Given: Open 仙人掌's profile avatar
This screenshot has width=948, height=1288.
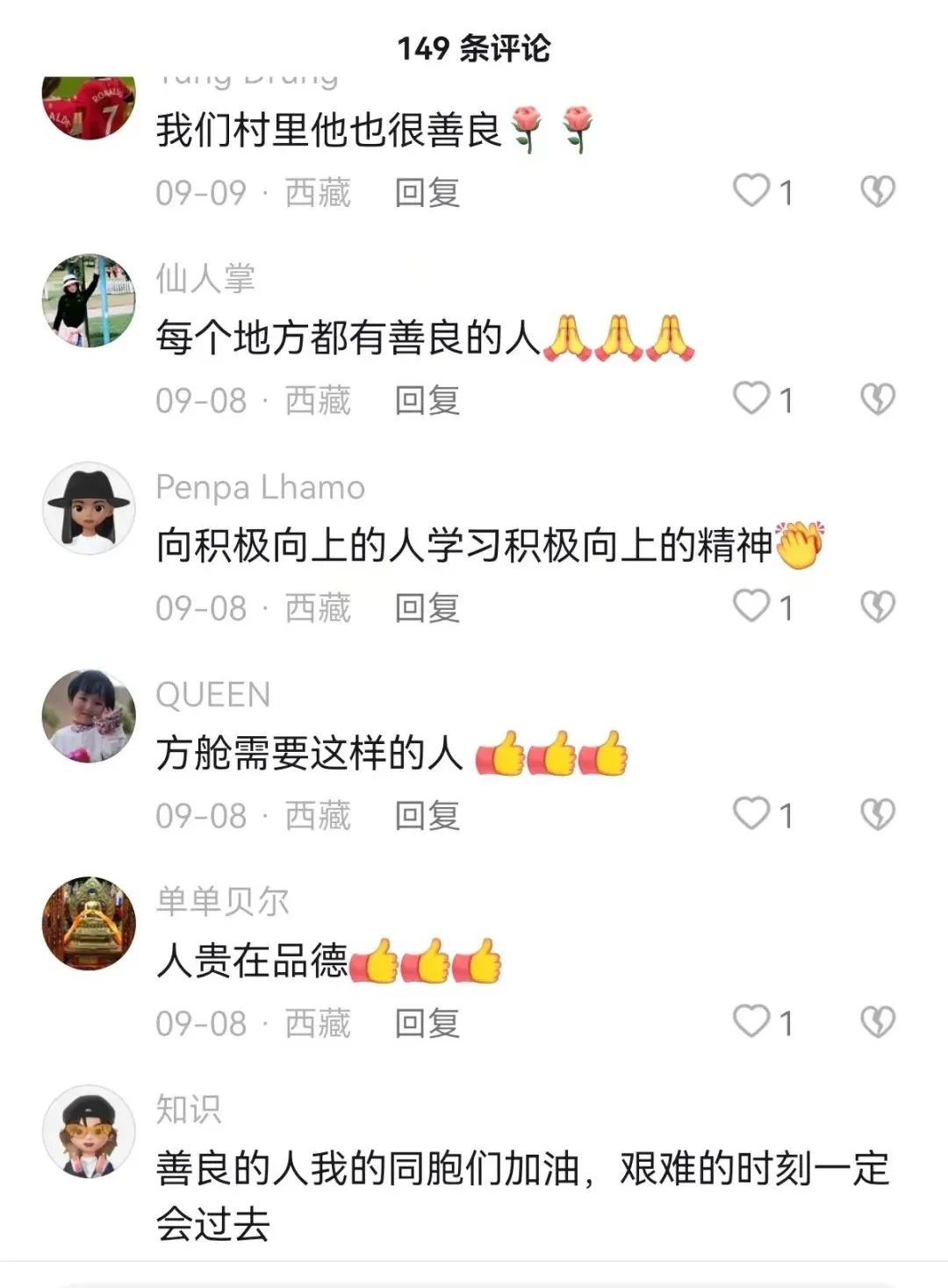Looking at the screenshot, I should [89, 301].
